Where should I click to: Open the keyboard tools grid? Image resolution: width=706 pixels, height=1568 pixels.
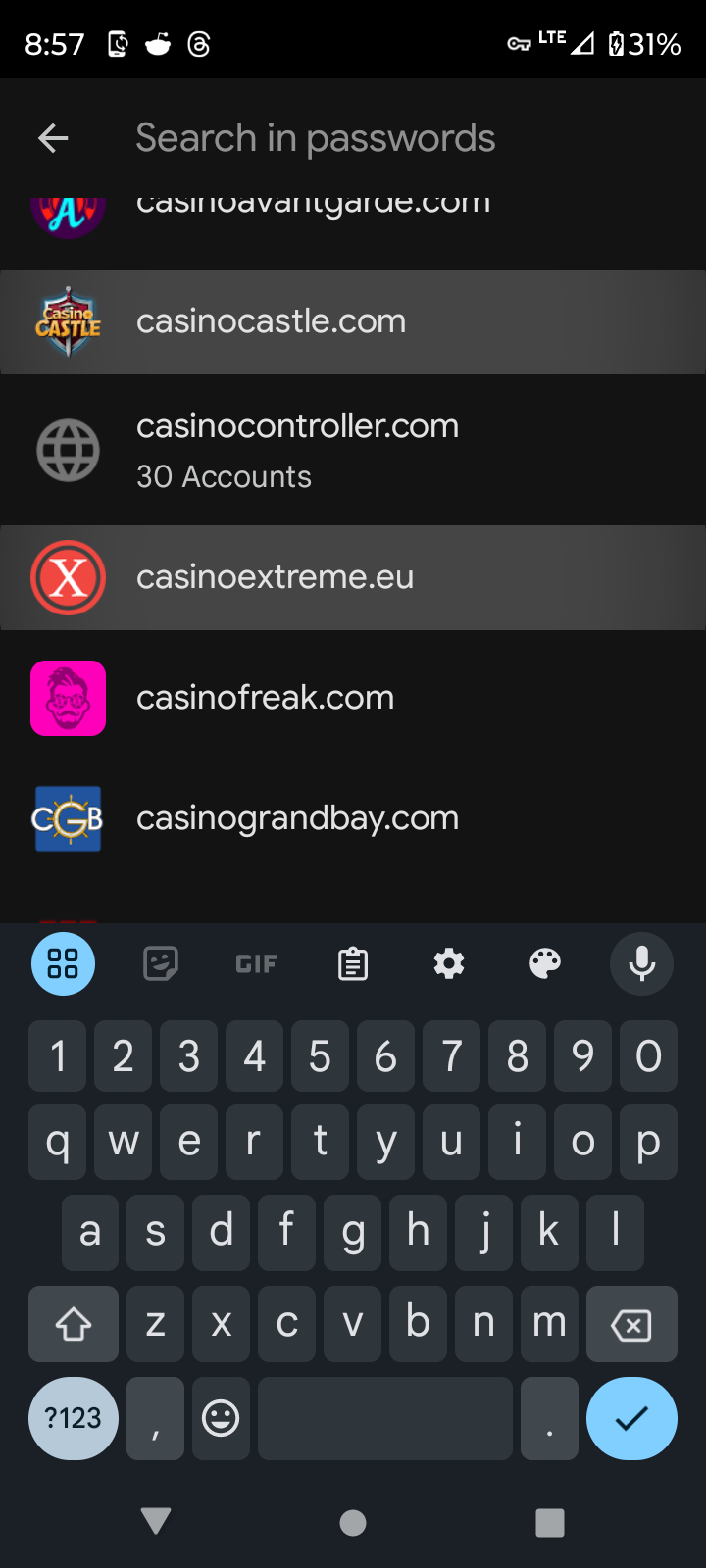[64, 964]
